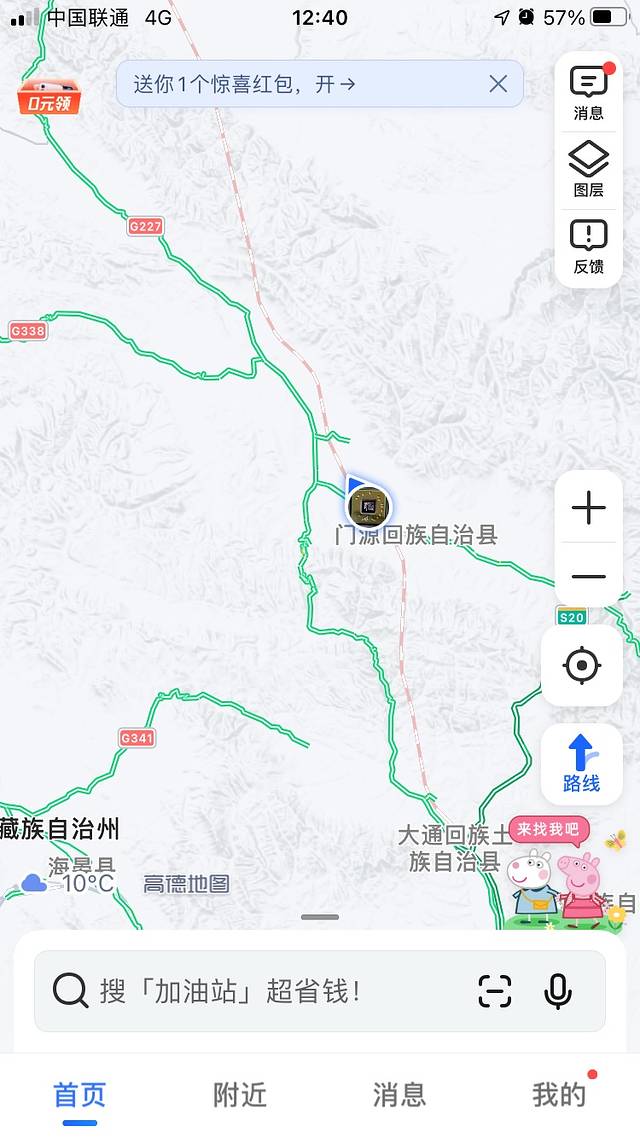Open 路线 route planning
Image resolution: width=640 pixels, height=1138 pixels.
pos(581,764)
